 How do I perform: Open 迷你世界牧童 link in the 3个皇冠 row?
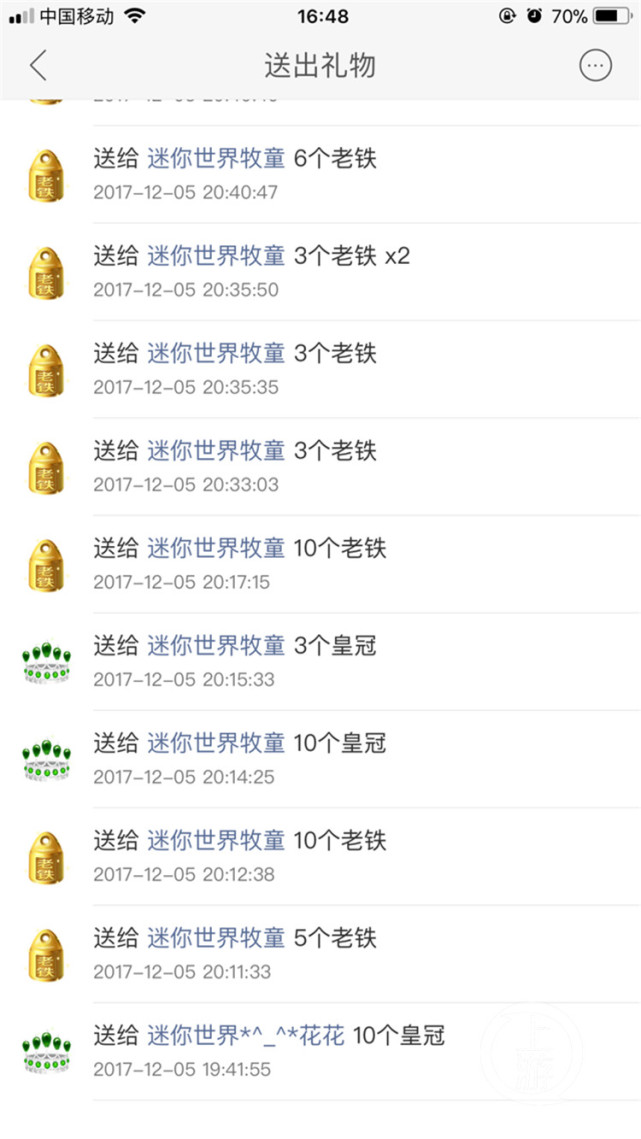click(x=216, y=646)
